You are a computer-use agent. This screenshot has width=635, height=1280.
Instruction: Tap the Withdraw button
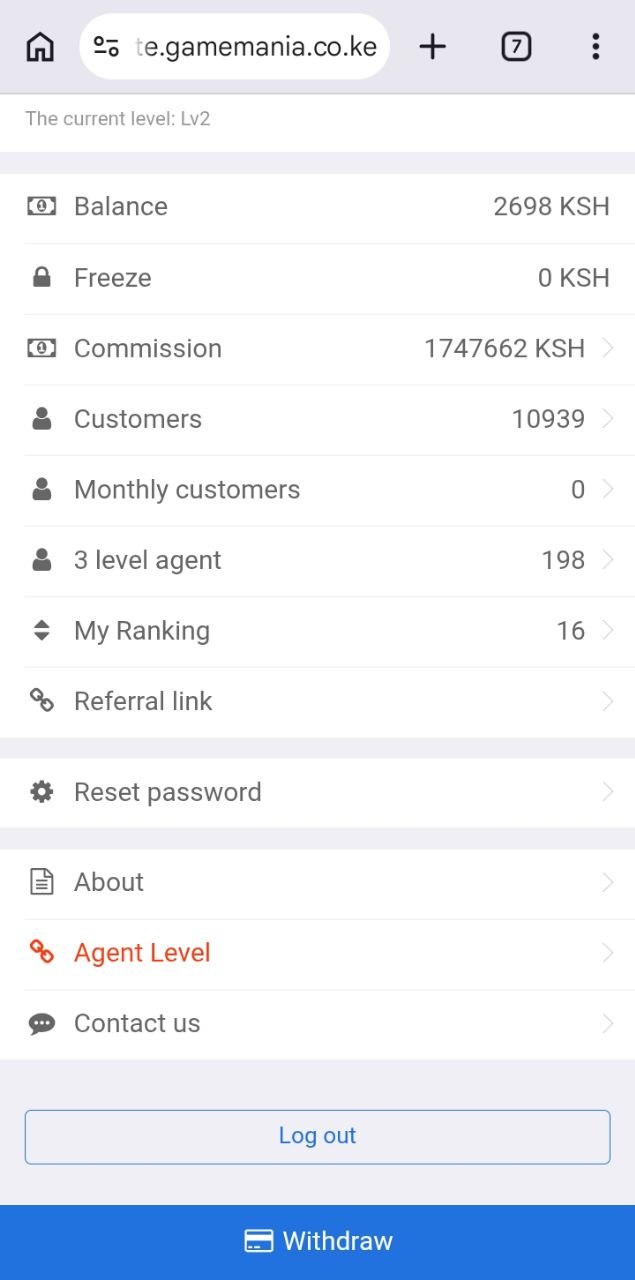(317, 1242)
